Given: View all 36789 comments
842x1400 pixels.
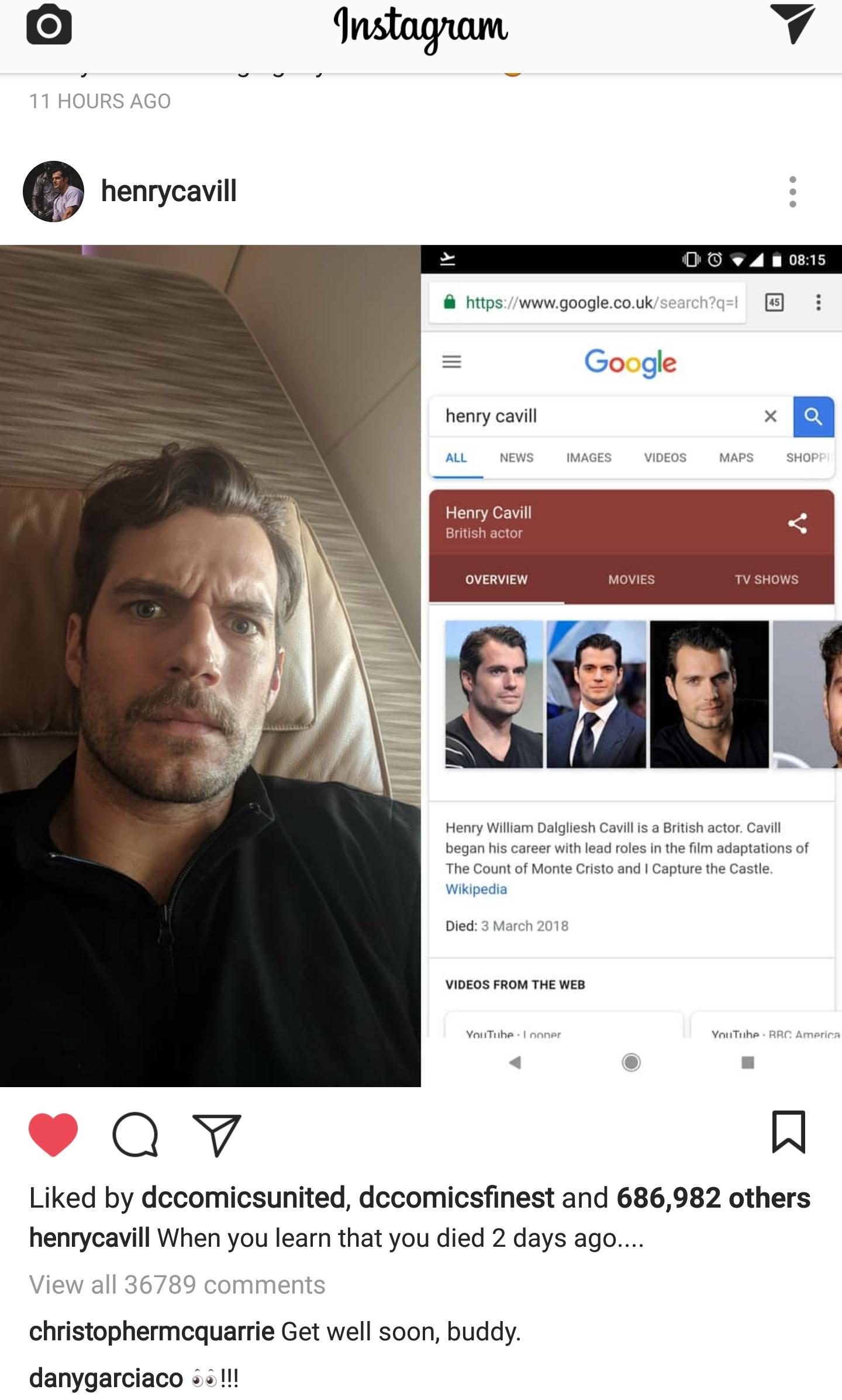Looking at the screenshot, I should pos(177,1285).
